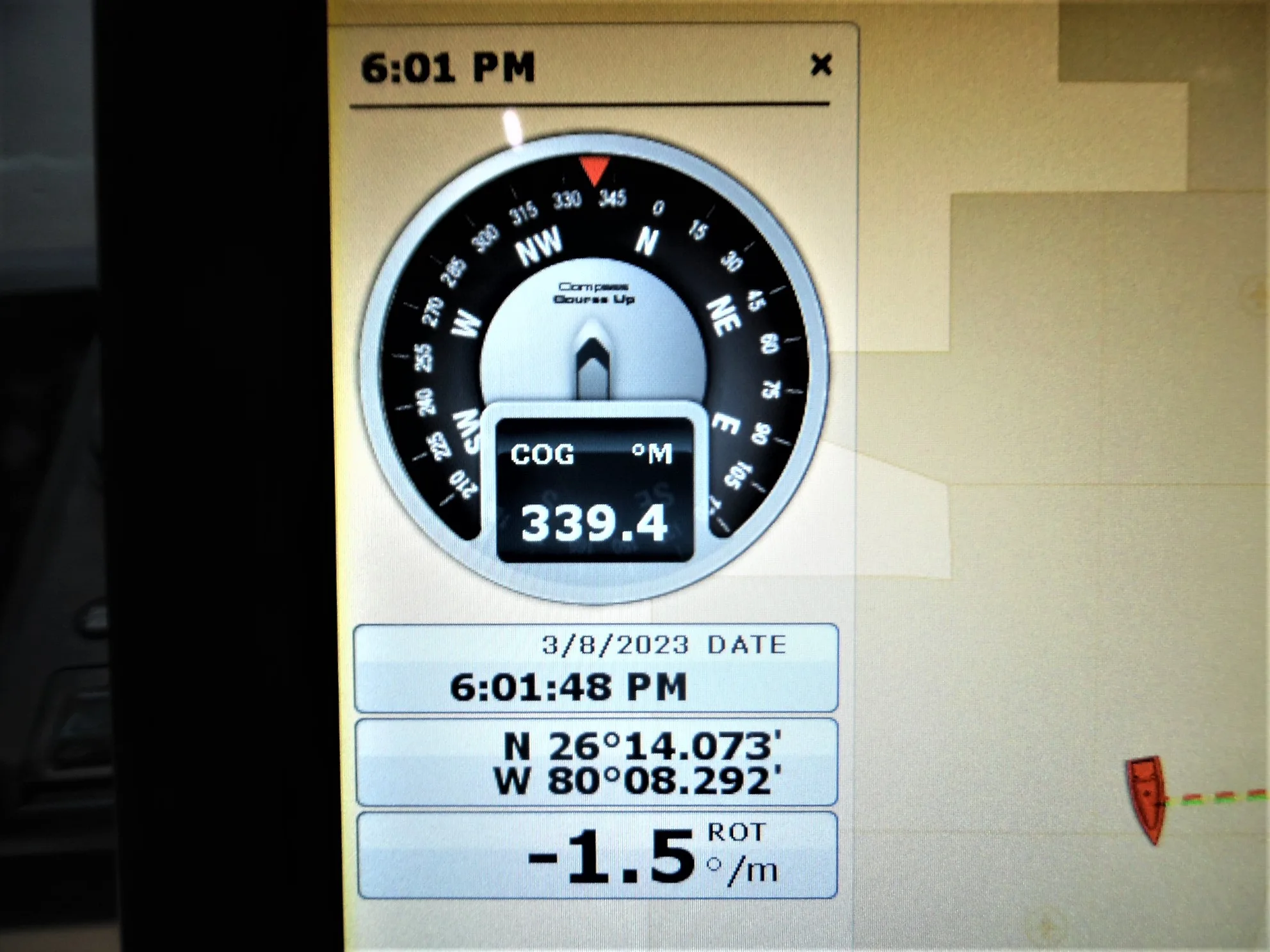
Task: Select the red boat icon on chart
Action: [1147, 798]
